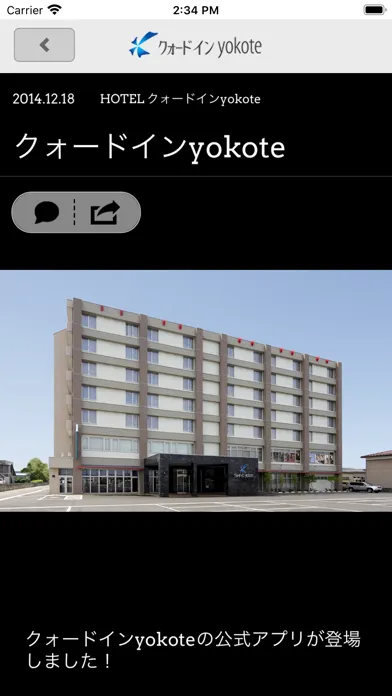Image resolution: width=392 pixels, height=696 pixels.
Task: Open comments with the speech bubble icon
Action: pyautogui.click(x=47, y=212)
